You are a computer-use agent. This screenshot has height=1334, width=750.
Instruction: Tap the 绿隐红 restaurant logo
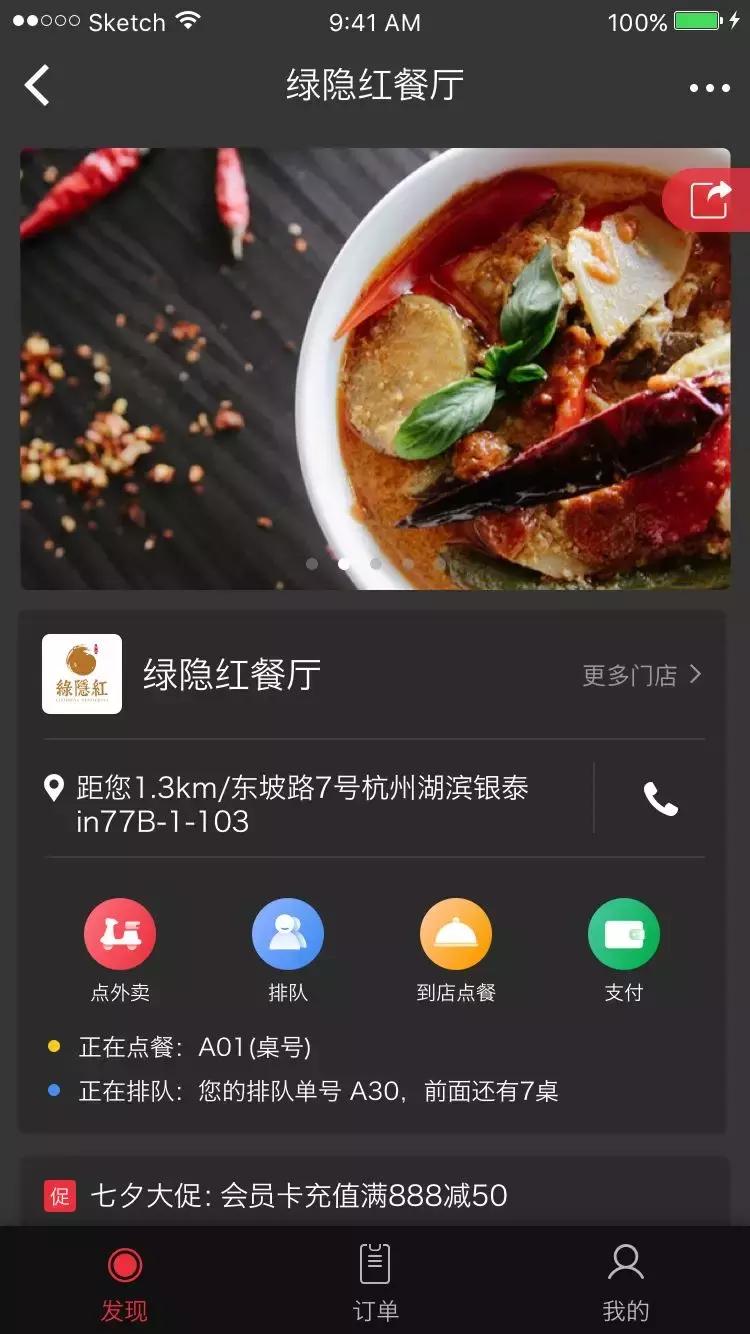[x=80, y=675]
